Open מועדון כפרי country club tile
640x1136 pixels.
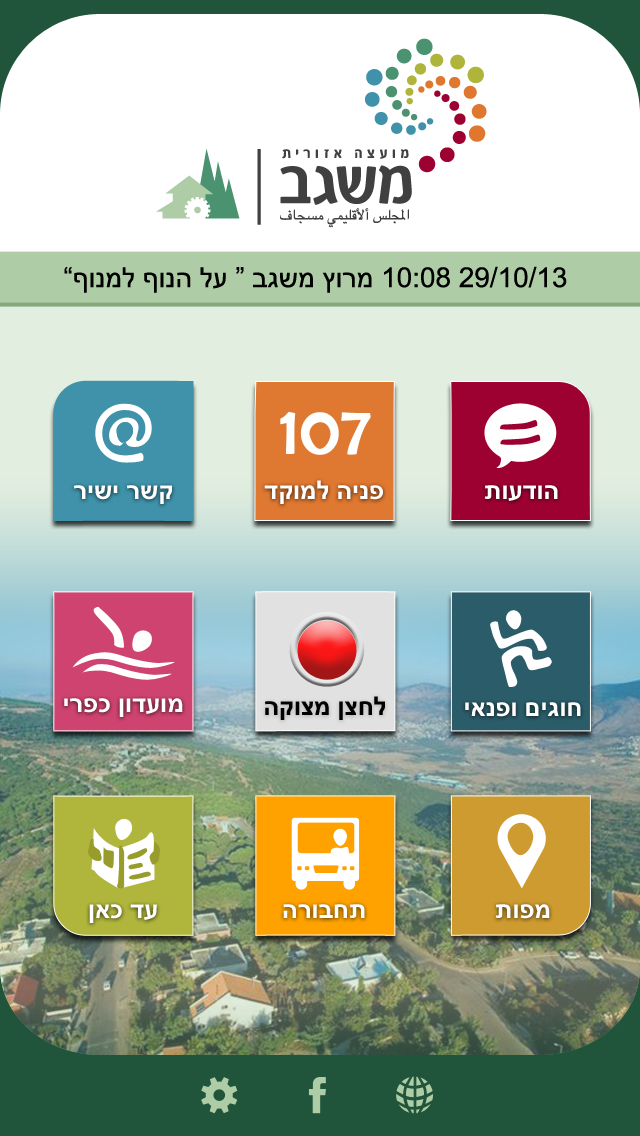123,660
